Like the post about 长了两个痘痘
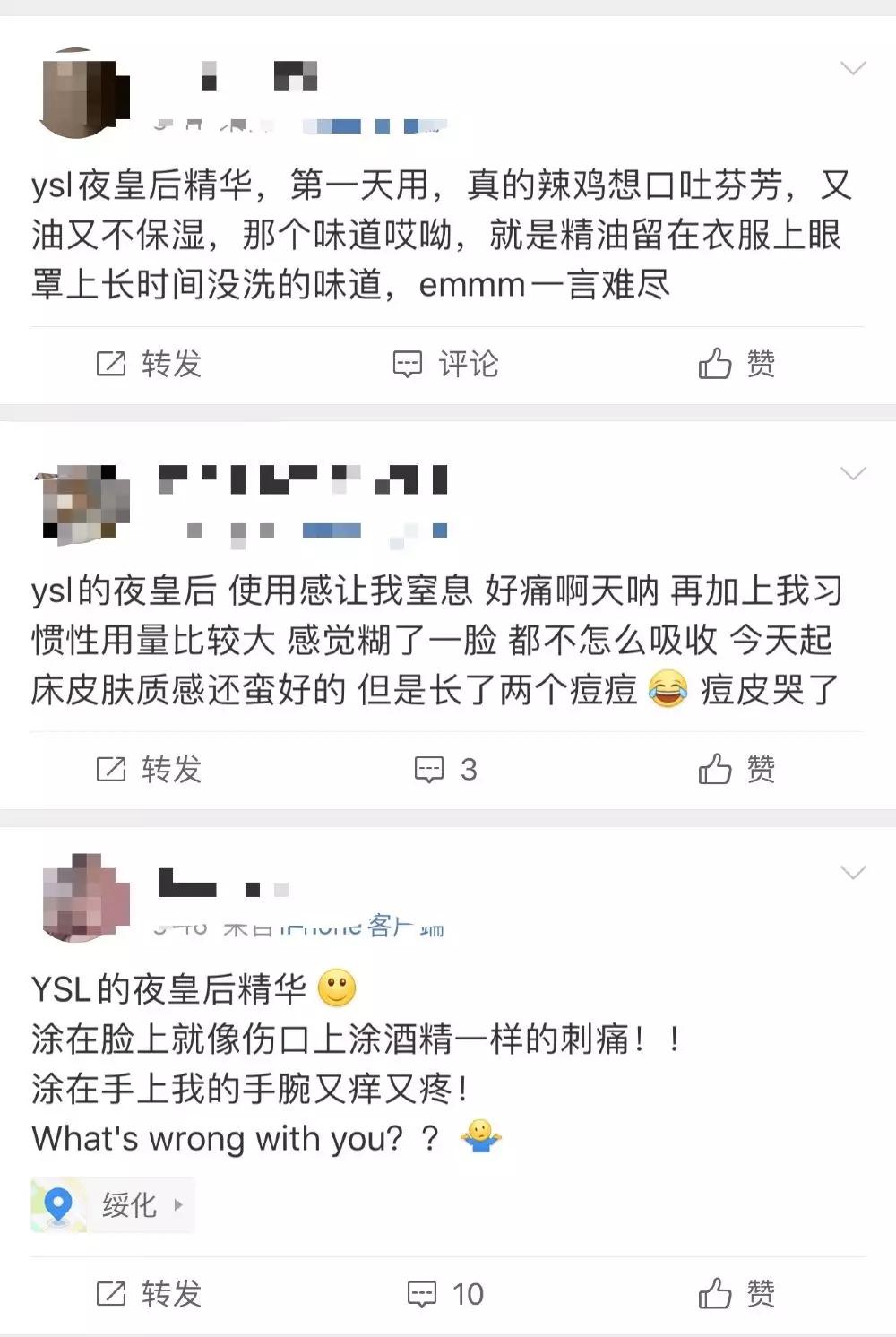896x1337 pixels. pos(737,769)
